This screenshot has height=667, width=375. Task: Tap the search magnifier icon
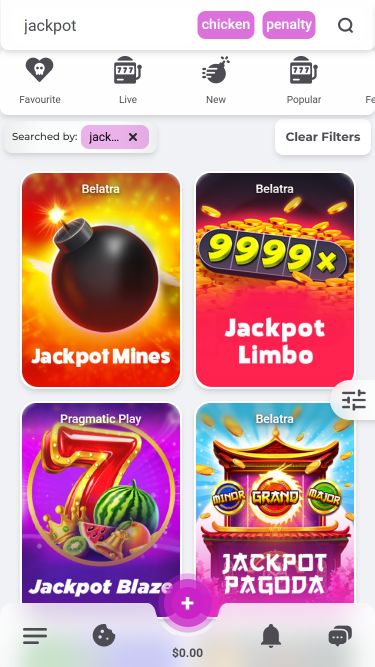coord(345,26)
